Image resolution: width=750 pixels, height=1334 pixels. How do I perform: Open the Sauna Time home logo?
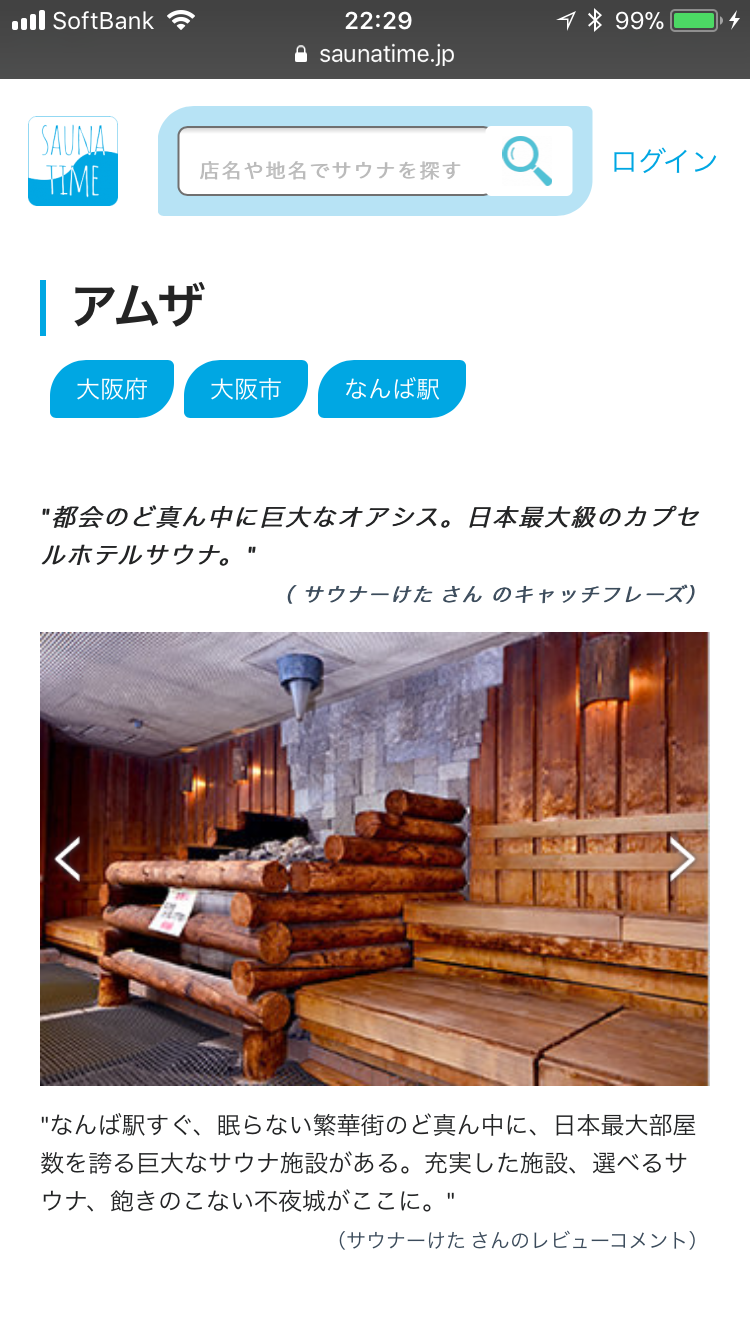[x=73, y=161]
